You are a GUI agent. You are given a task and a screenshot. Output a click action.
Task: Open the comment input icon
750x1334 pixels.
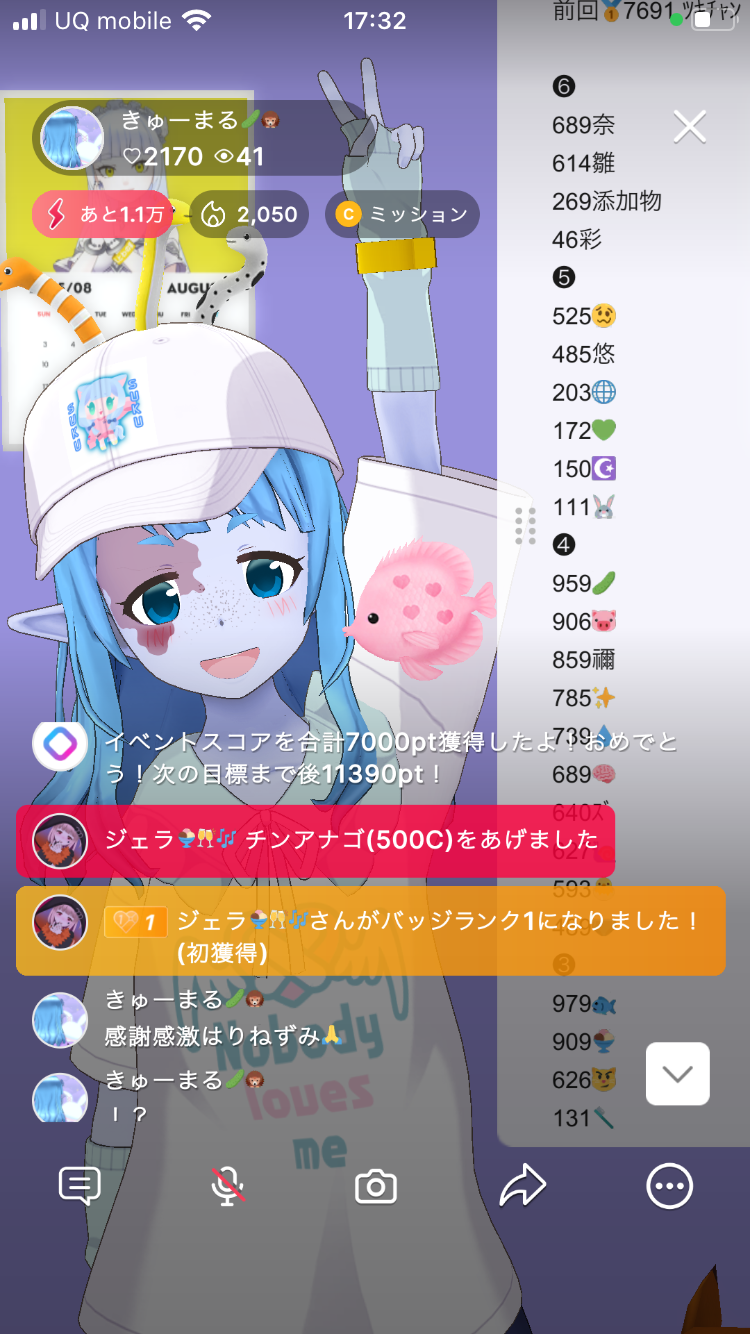(x=80, y=1187)
